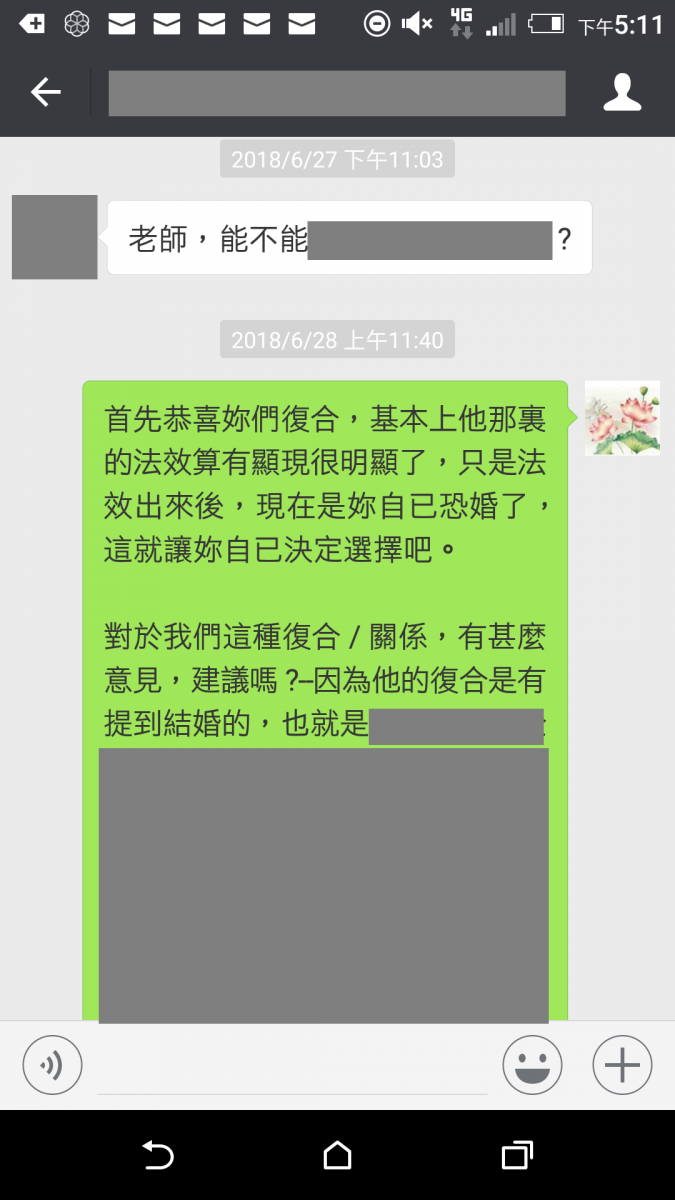The width and height of the screenshot is (675, 1200).
Task: Open the recent apps overview
Action: [516, 1156]
